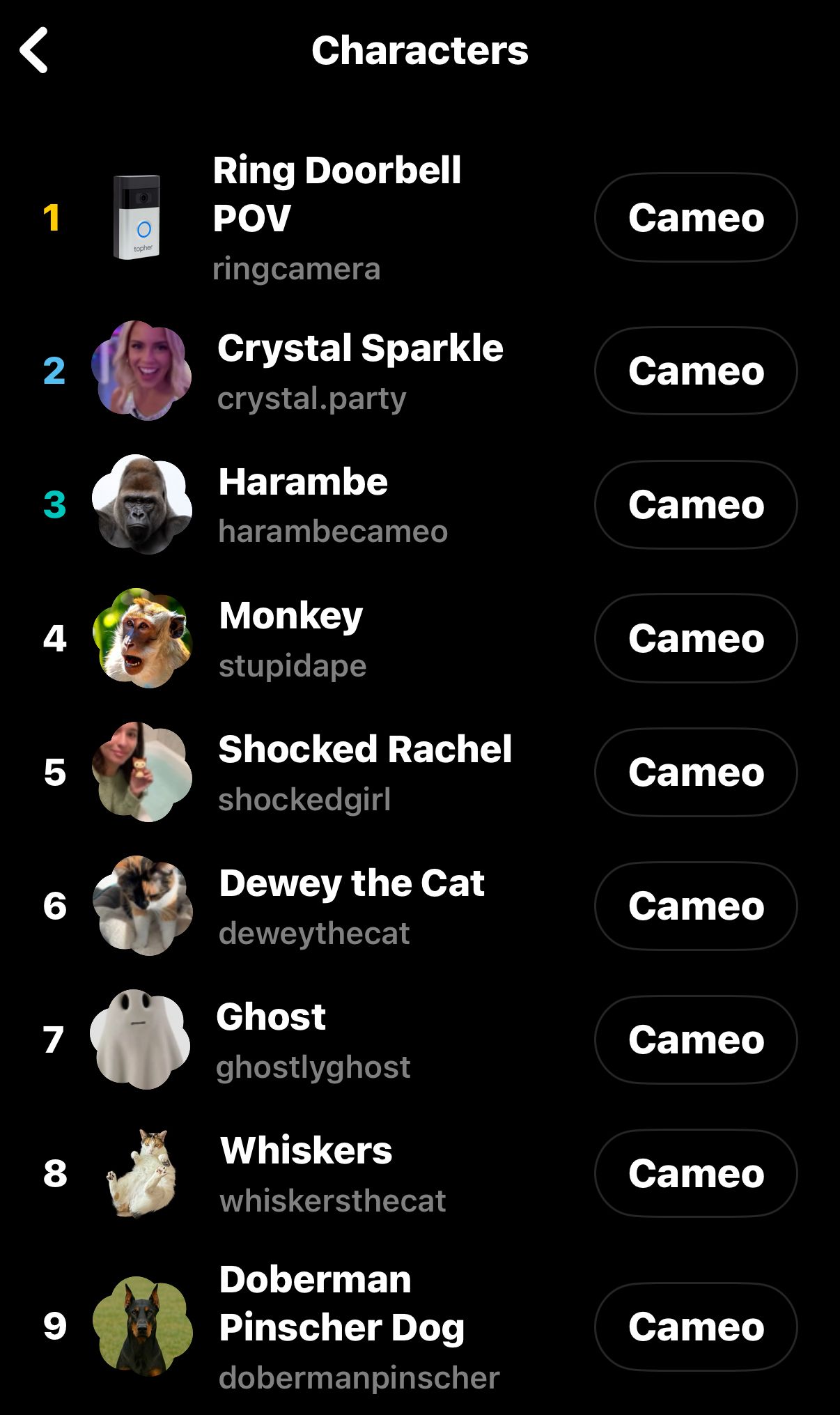Tap Cameo beside Monkey
The image size is (840, 1415).
pyautogui.click(x=695, y=638)
